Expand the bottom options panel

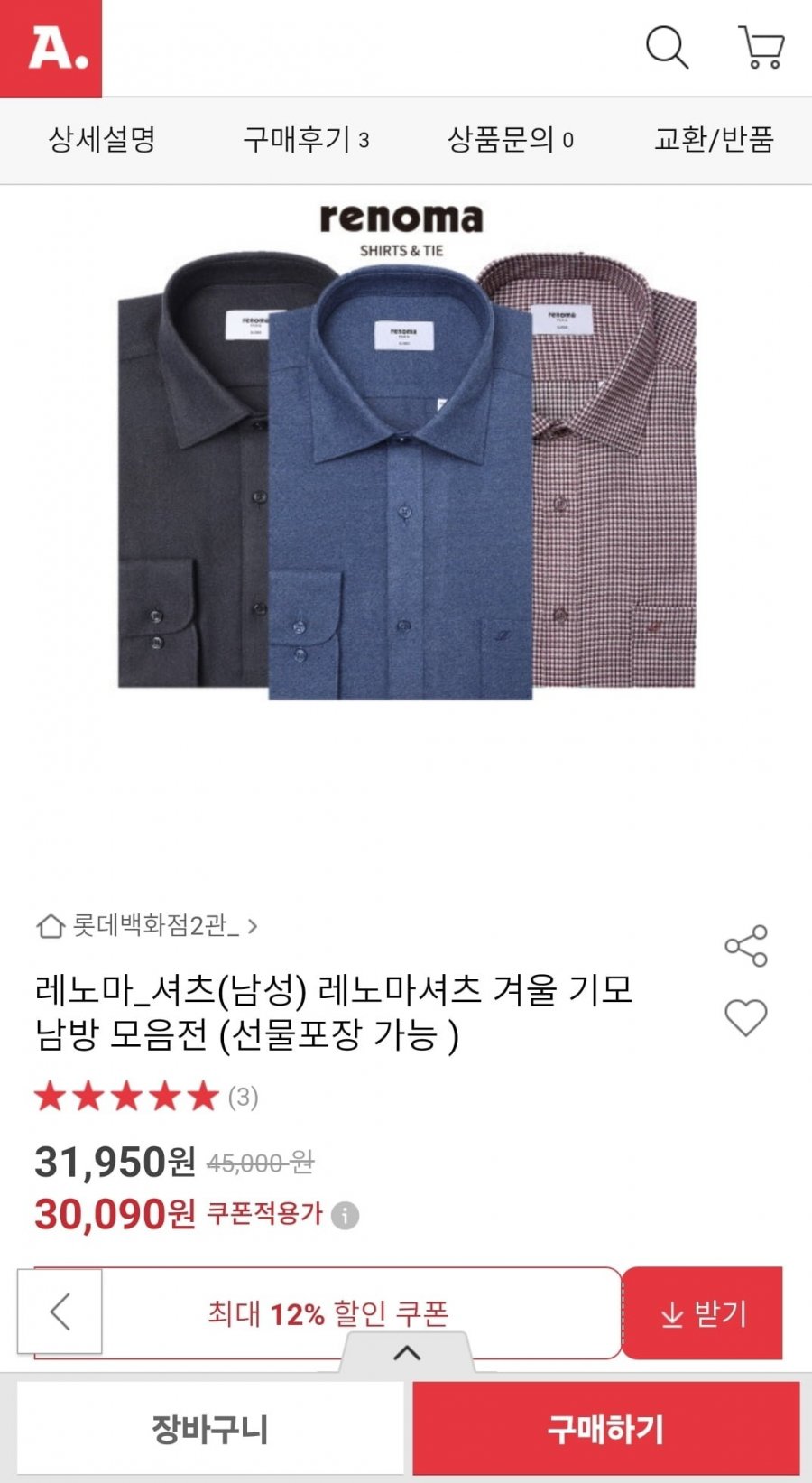click(x=407, y=1353)
